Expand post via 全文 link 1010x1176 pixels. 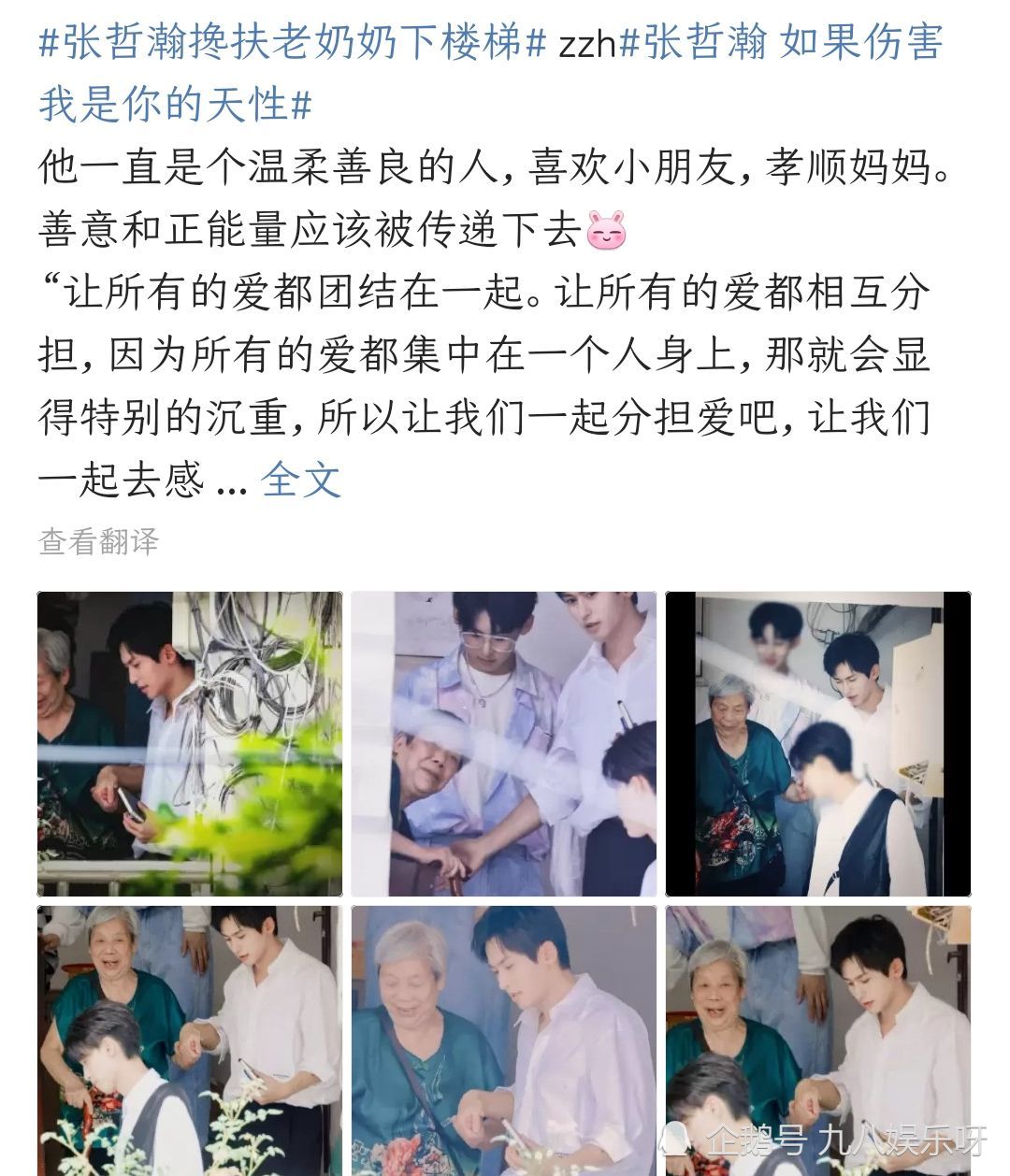(x=301, y=480)
